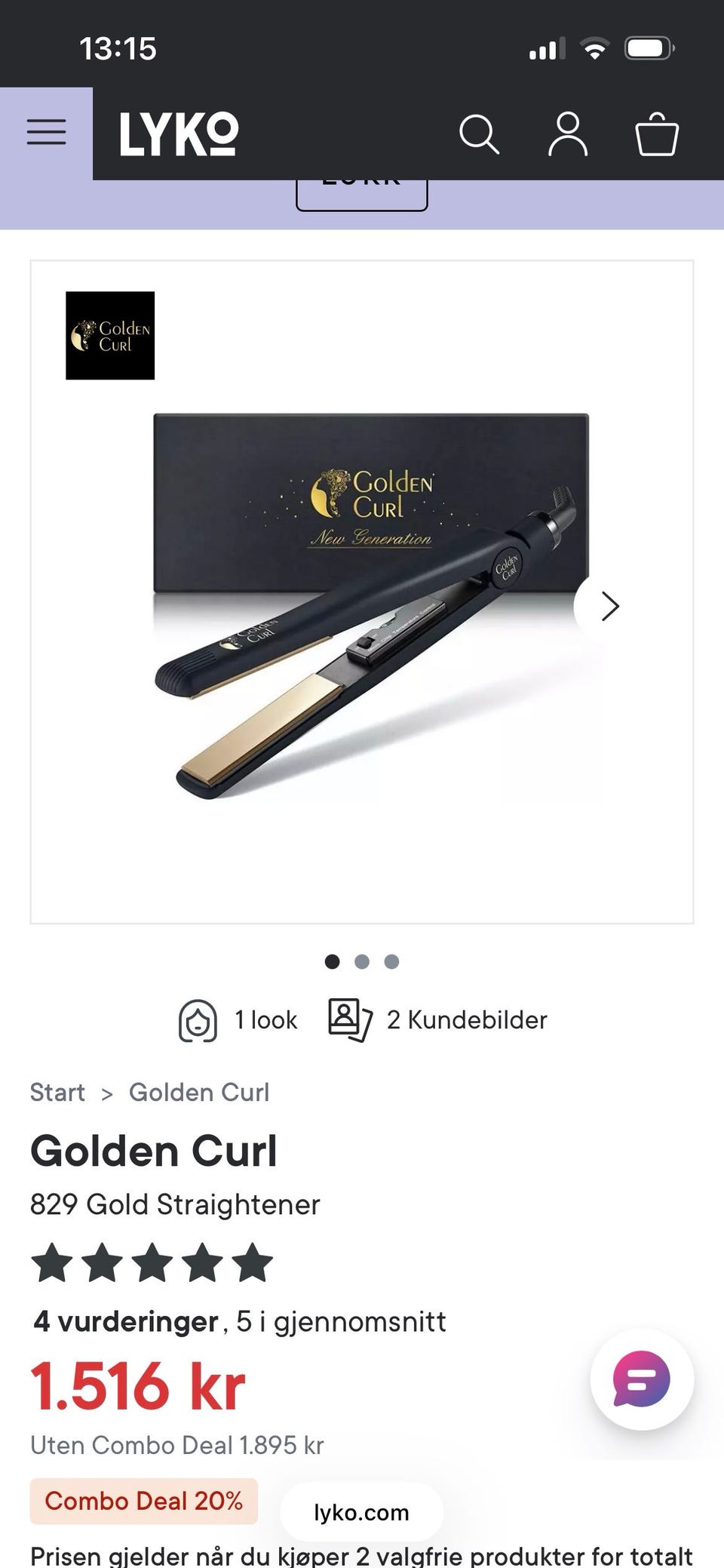The image size is (724, 1568).
Task: Open the shopping bag
Action: coord(657,134)
